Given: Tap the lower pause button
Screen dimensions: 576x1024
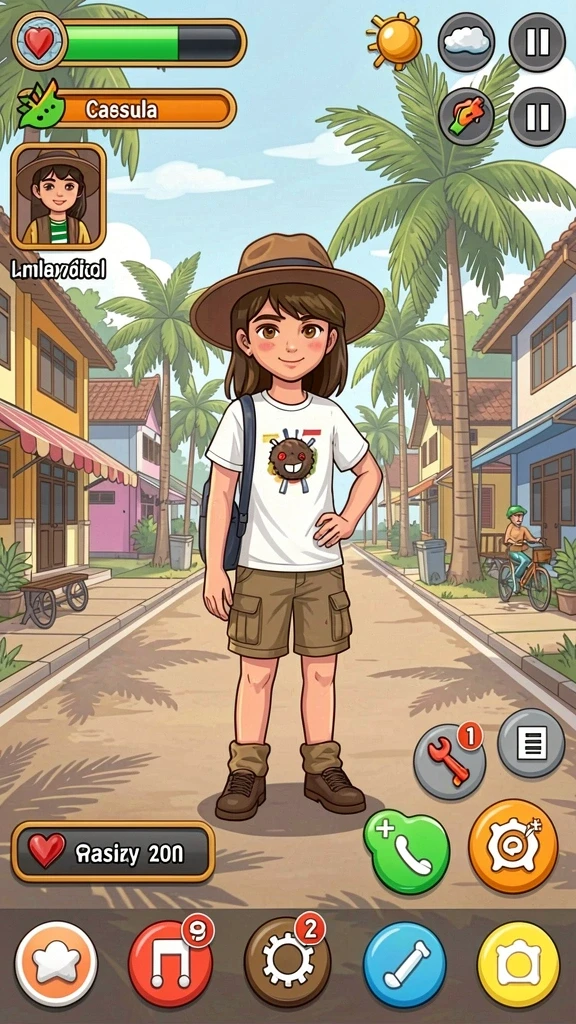Looking at the screenshot, I should (x=537, y=116).
